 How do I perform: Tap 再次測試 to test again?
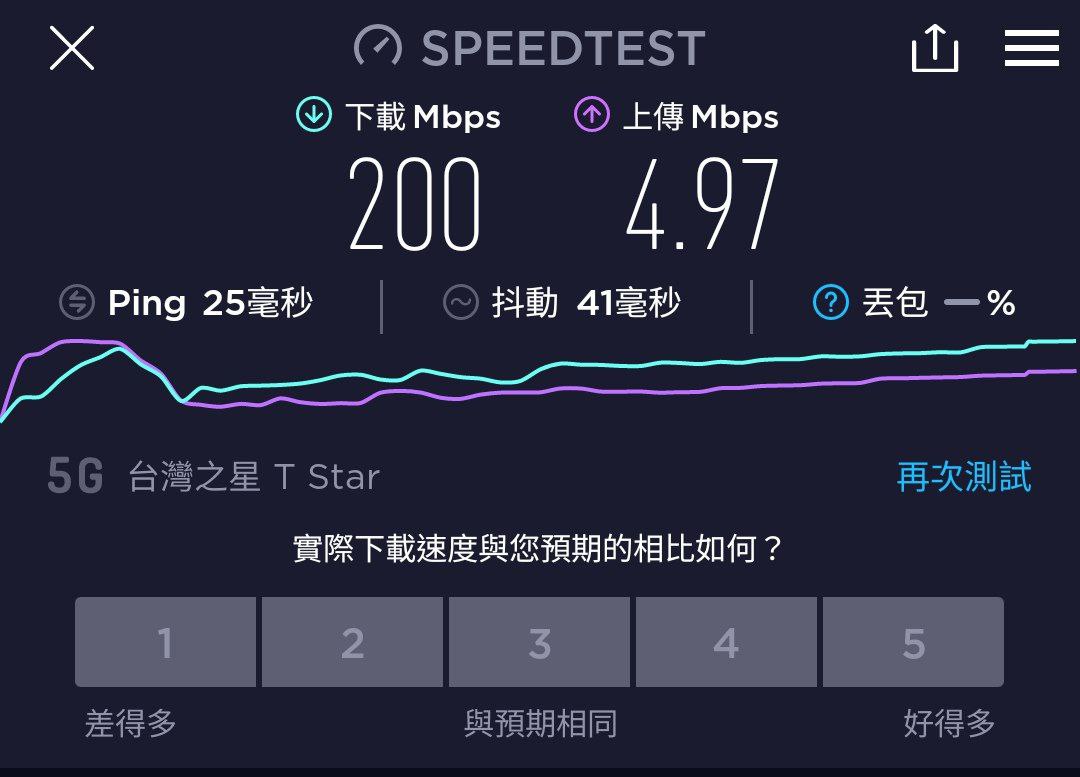click(964, 477)
